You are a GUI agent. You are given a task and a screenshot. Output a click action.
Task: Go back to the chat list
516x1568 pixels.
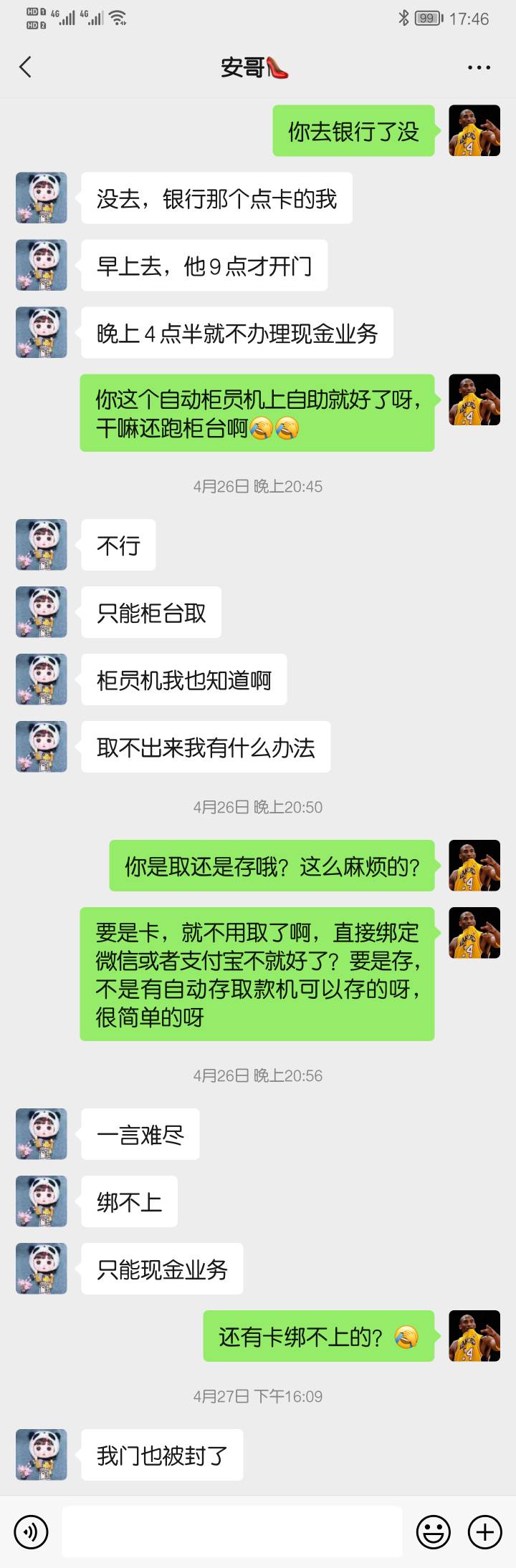26,67
